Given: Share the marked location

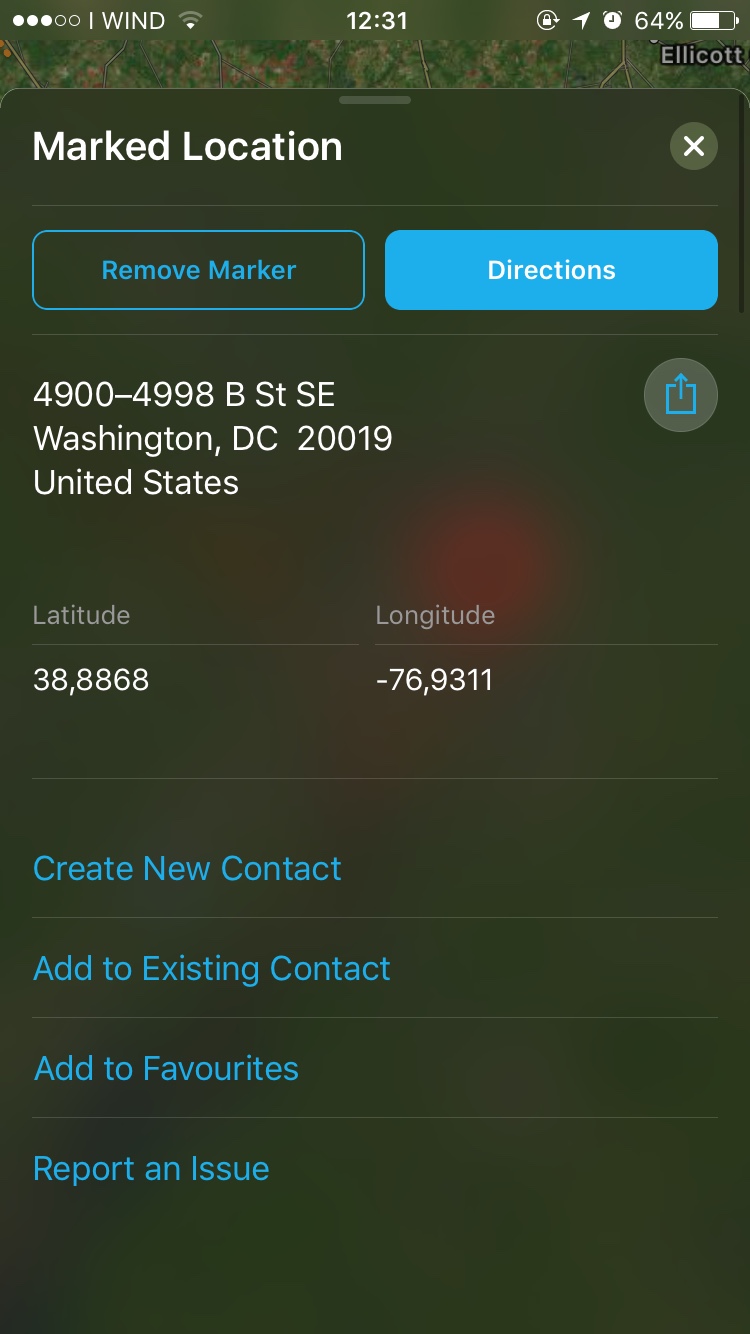Looking at the screenshot, I should [x=680, y=394].
